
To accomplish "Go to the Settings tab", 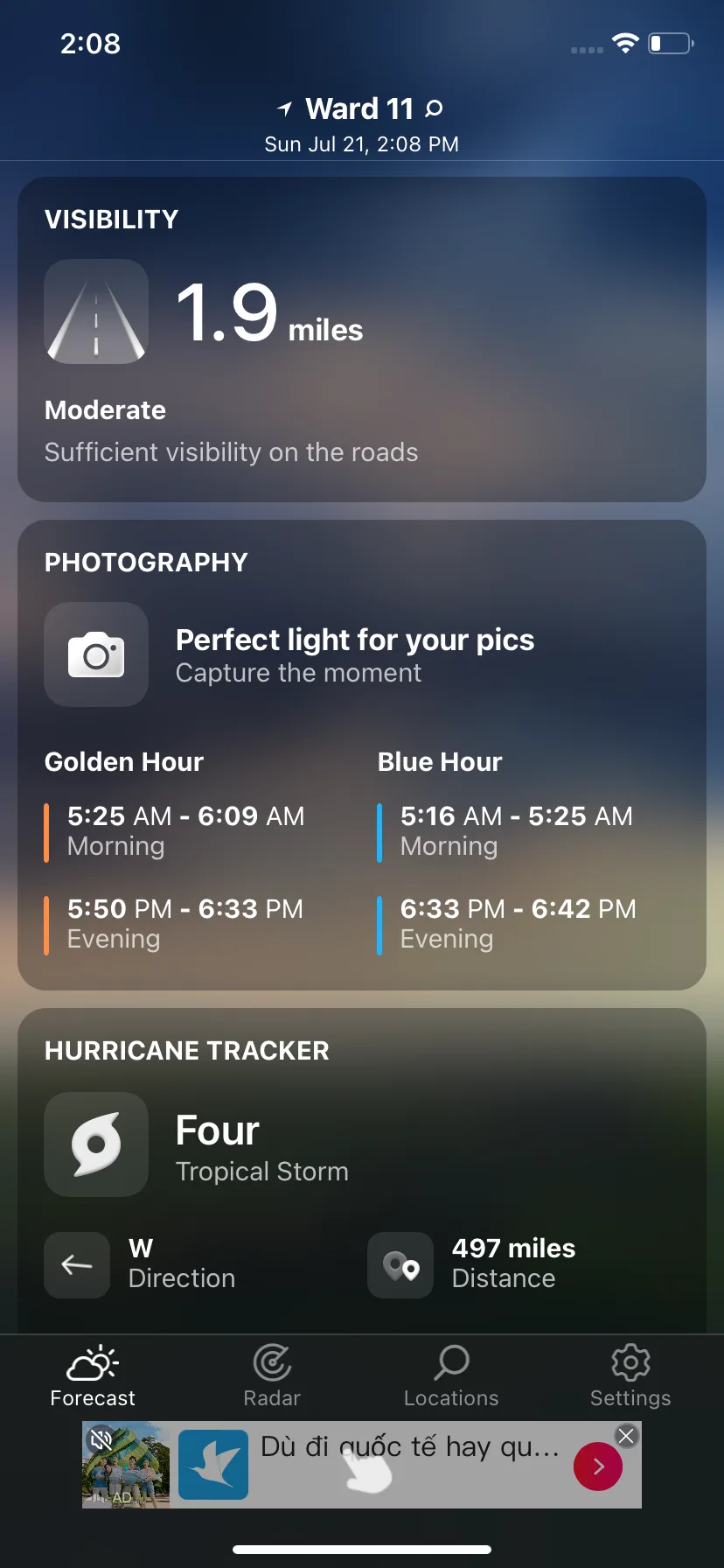I will [x=630, y=1375].
